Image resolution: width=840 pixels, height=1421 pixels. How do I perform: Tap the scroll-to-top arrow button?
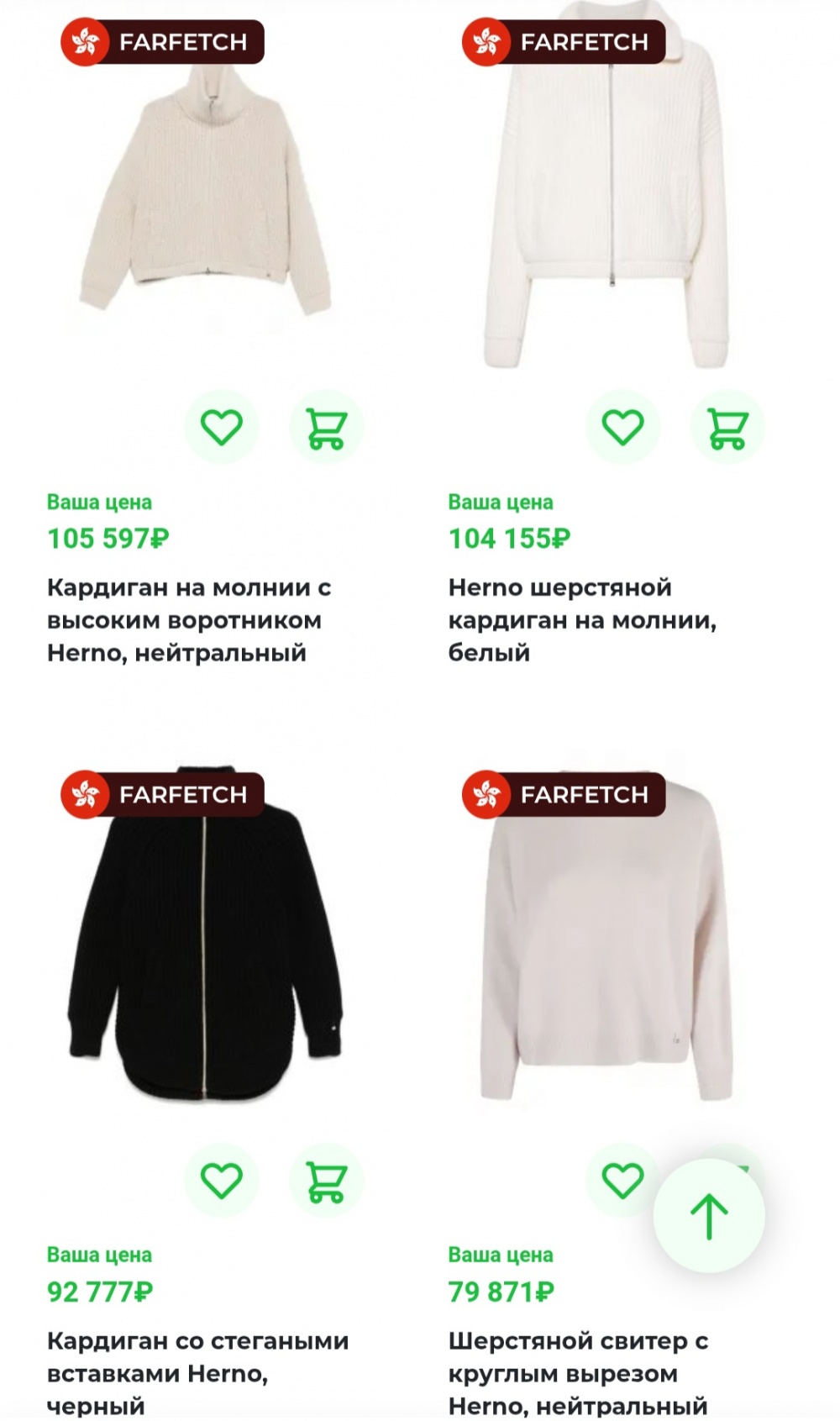pyautogui.click(x=709, y=1216)
